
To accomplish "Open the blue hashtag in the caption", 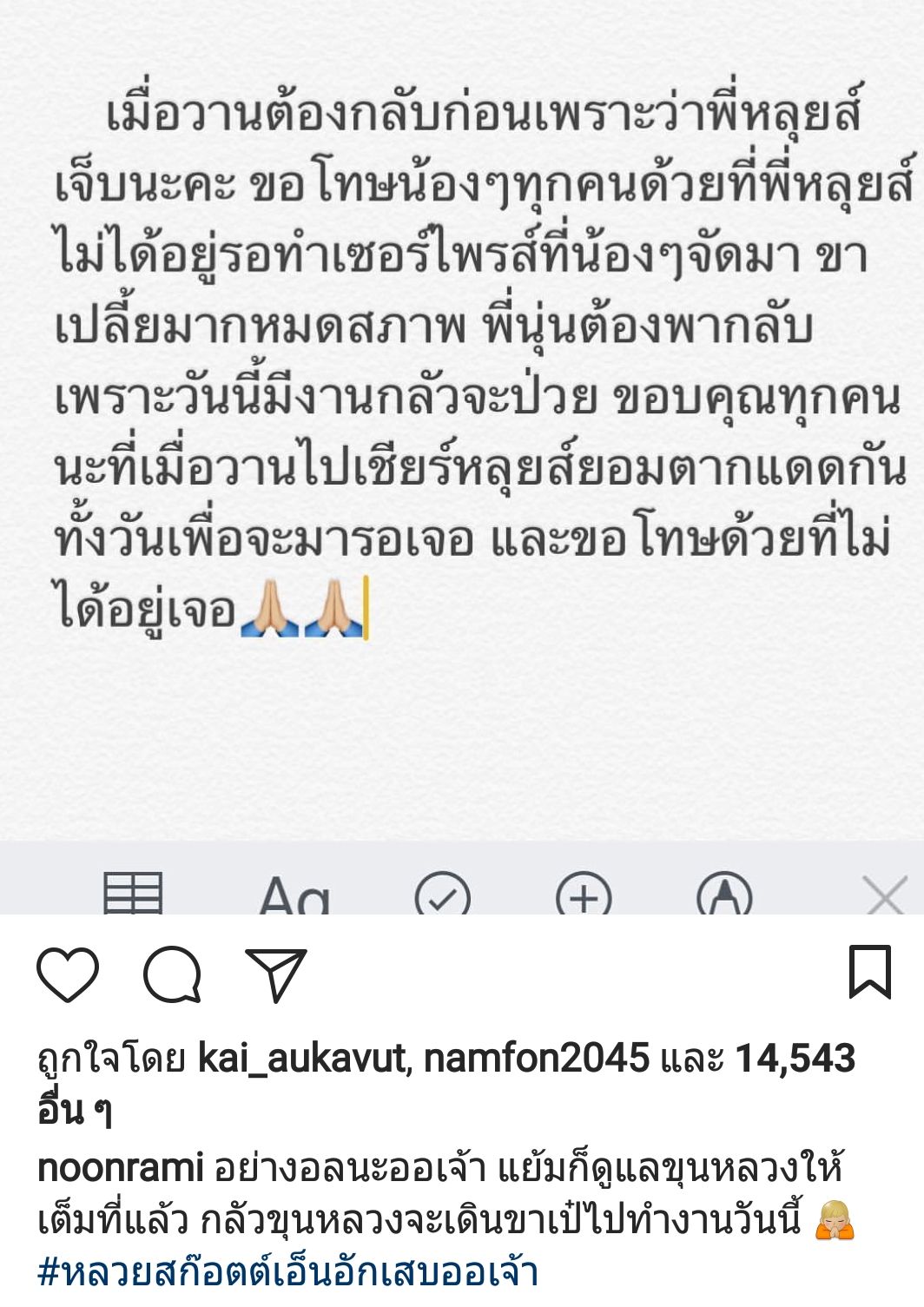I will [287, 1272].
